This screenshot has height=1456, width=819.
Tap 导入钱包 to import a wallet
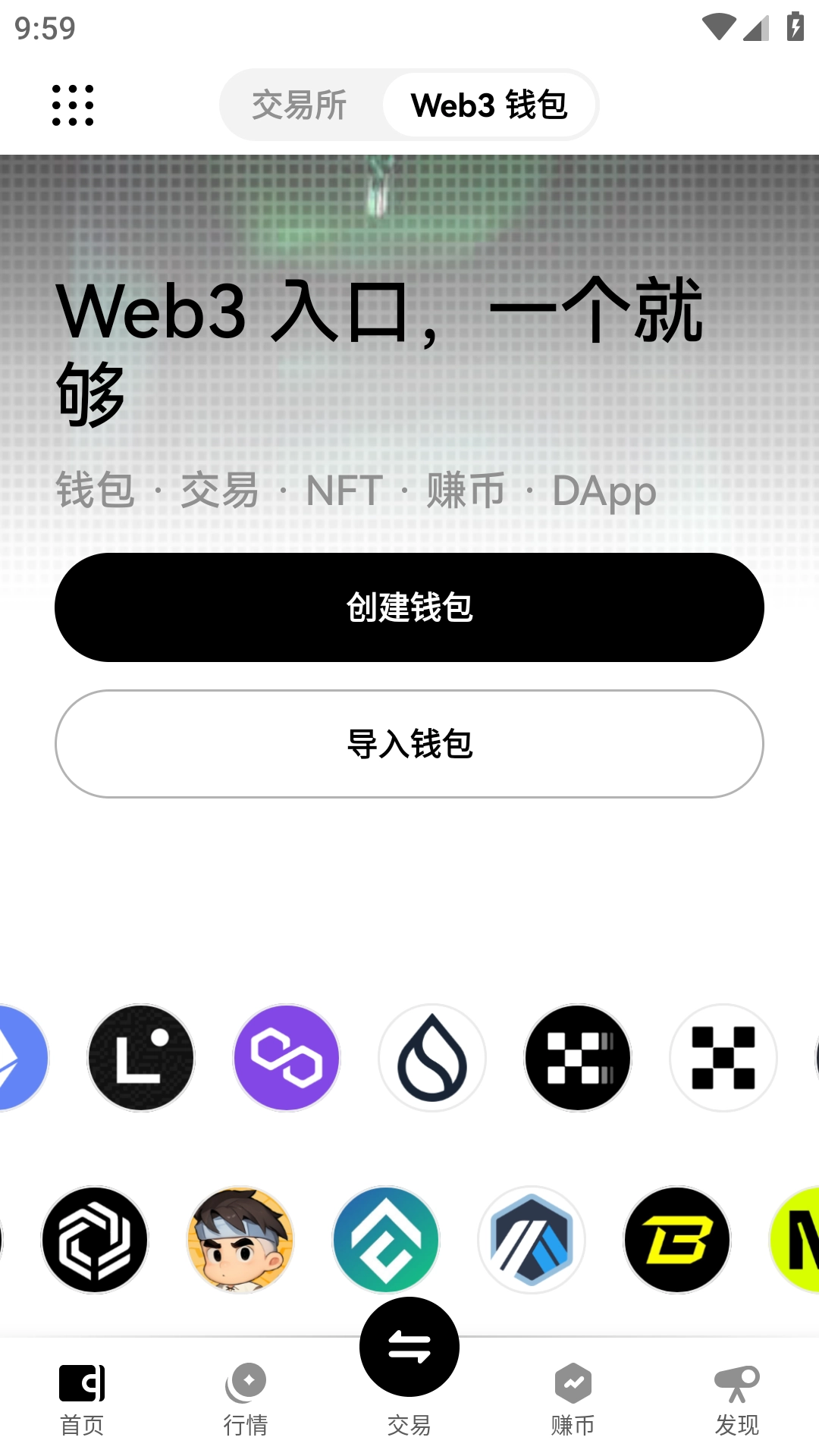pyautogui.click(x=409, y=744)
